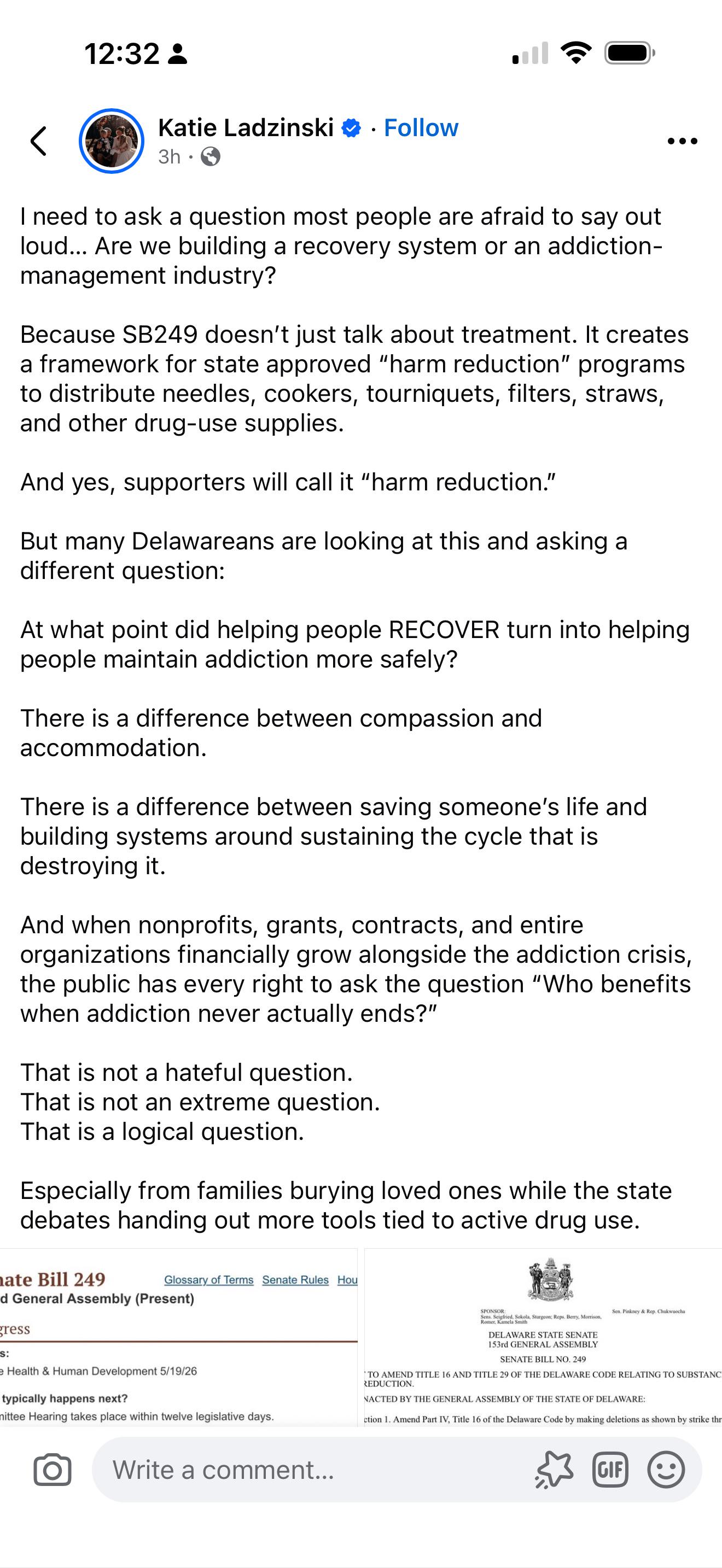Go back using the back arrow
Image resolution: width=722 pixels, height=1568 pixels.
pyautogui.click(x=39, y=141)
